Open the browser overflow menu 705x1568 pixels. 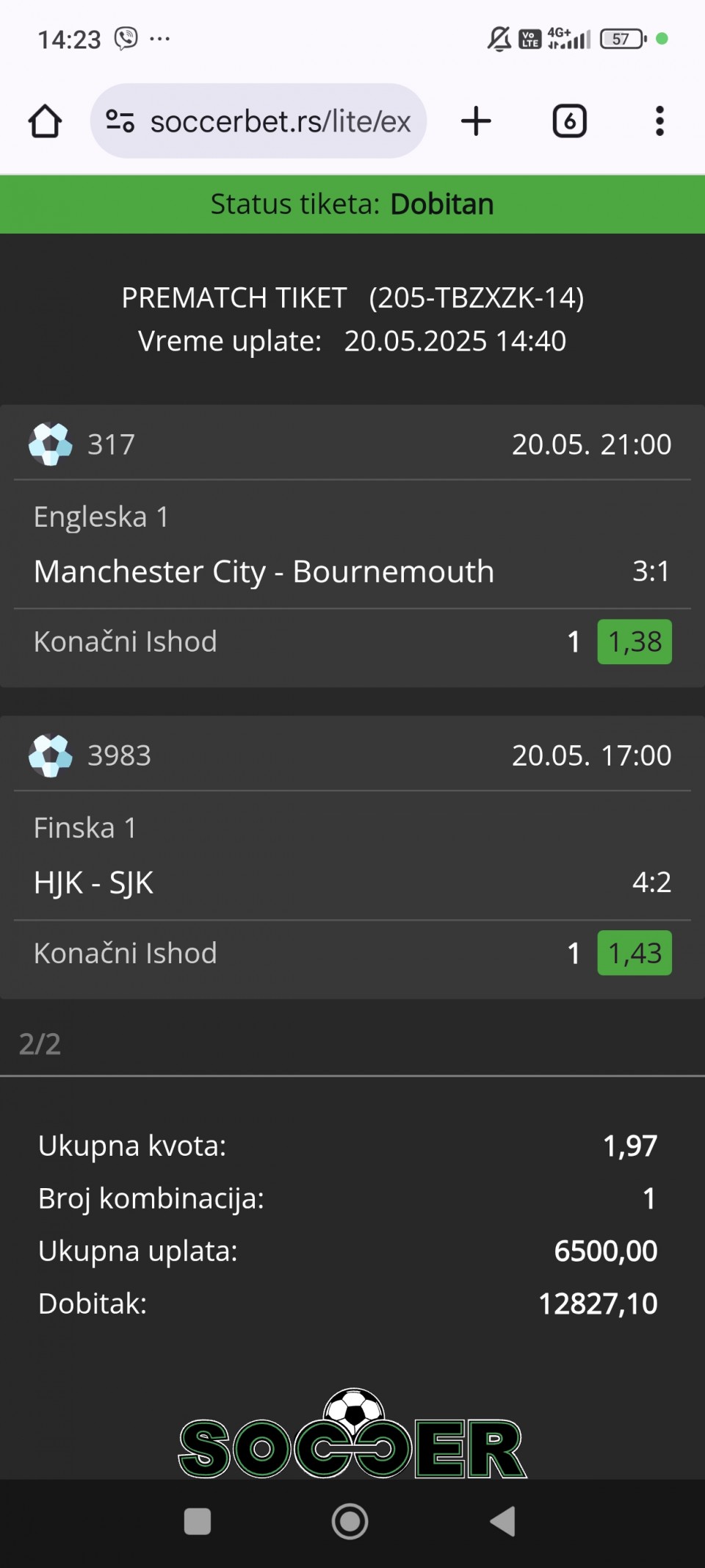(x=659, y=121)
